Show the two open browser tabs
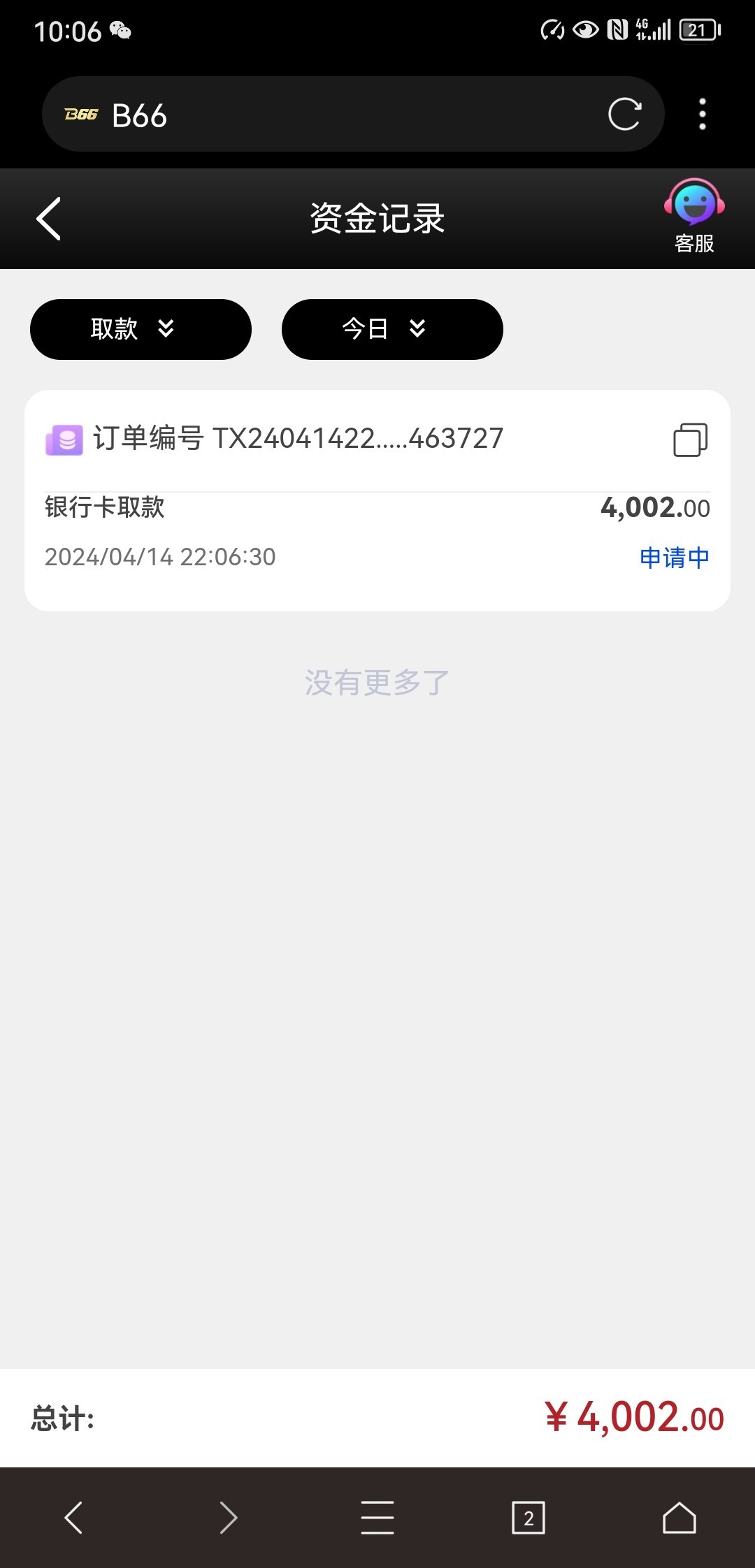Viewport: 755px width, 1568px height. click(x=528, y=1518)
